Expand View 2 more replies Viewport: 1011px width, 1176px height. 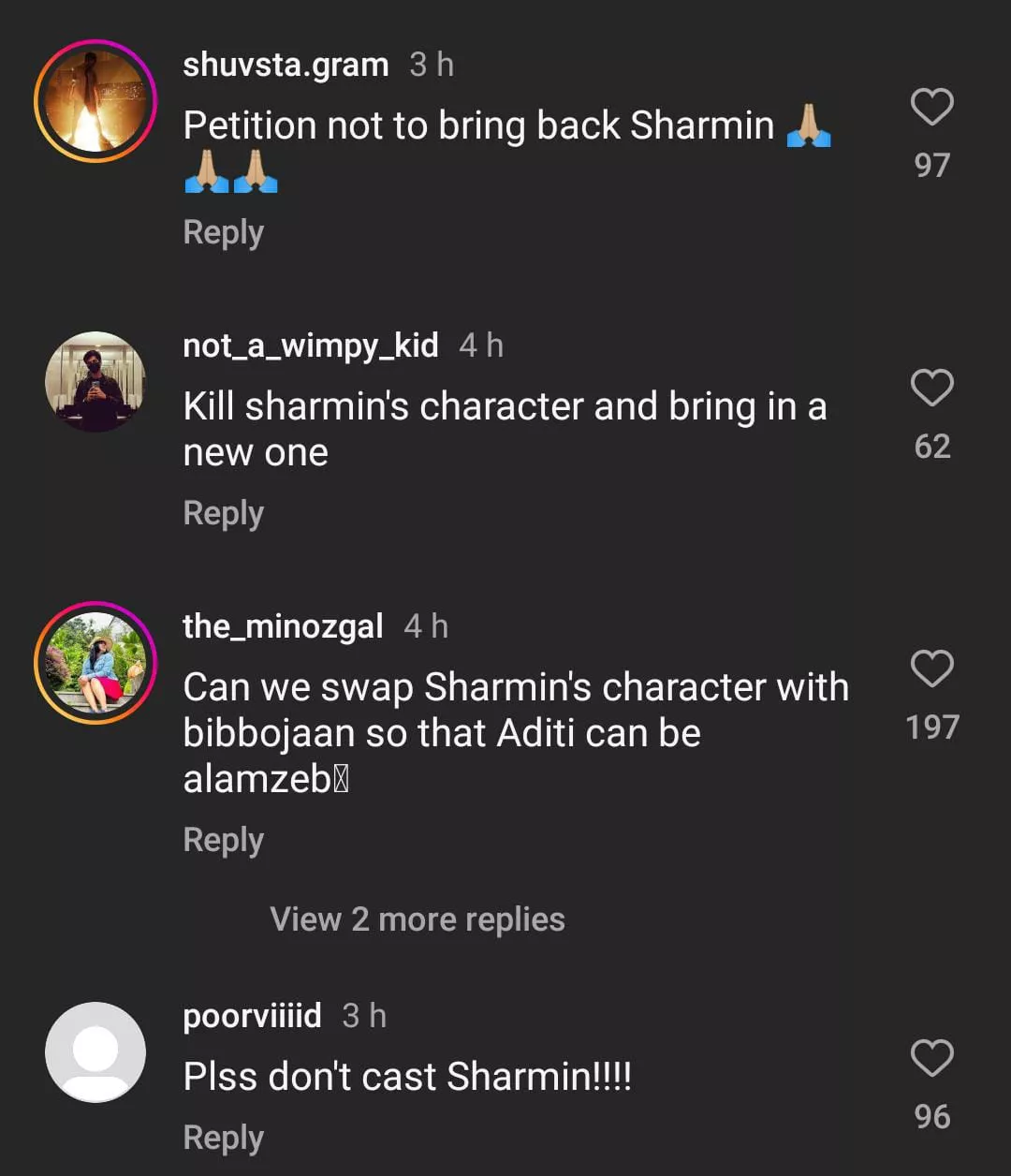[417, 919]
